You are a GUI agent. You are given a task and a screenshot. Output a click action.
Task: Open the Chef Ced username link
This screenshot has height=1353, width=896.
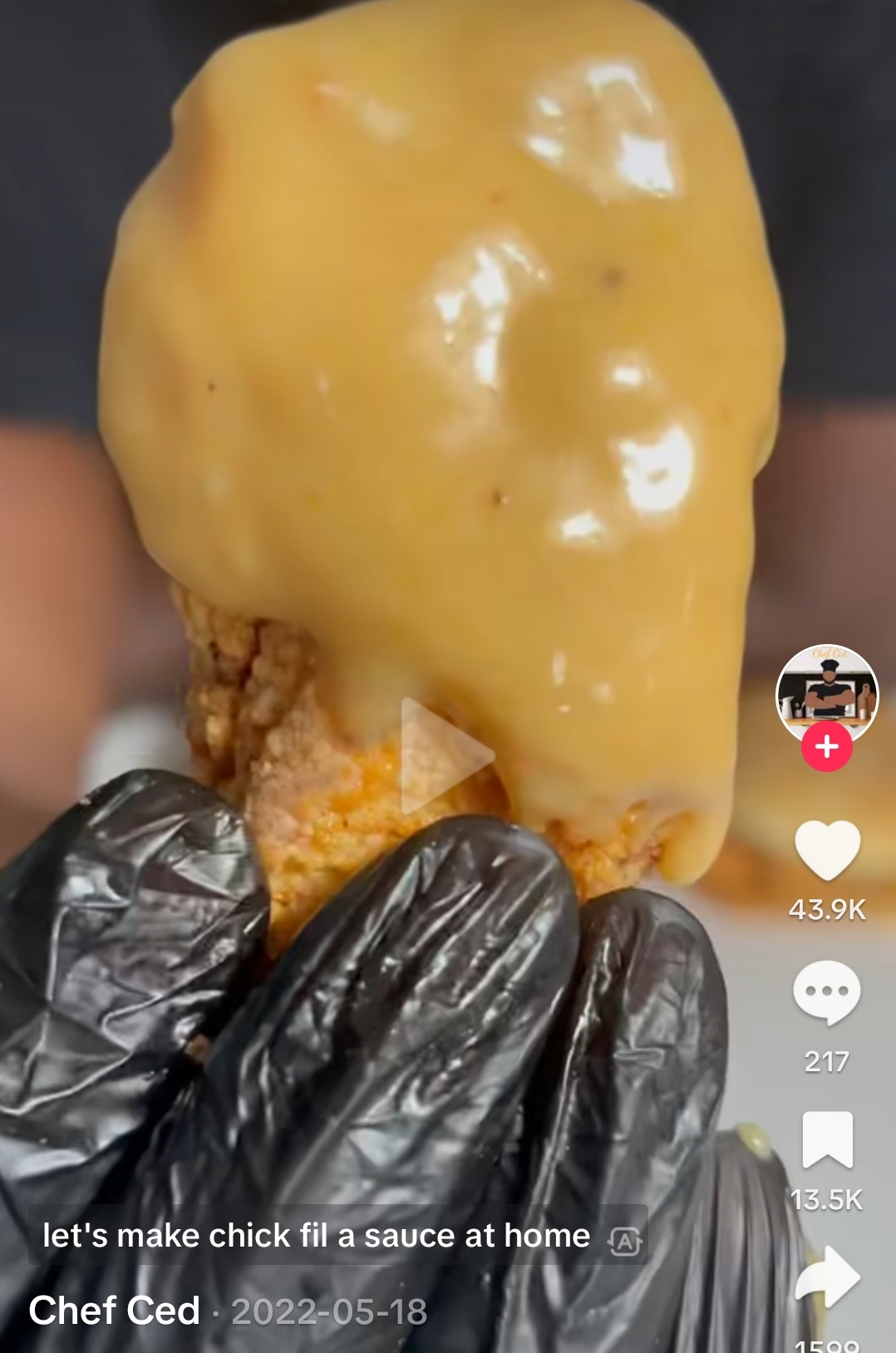115,1311
